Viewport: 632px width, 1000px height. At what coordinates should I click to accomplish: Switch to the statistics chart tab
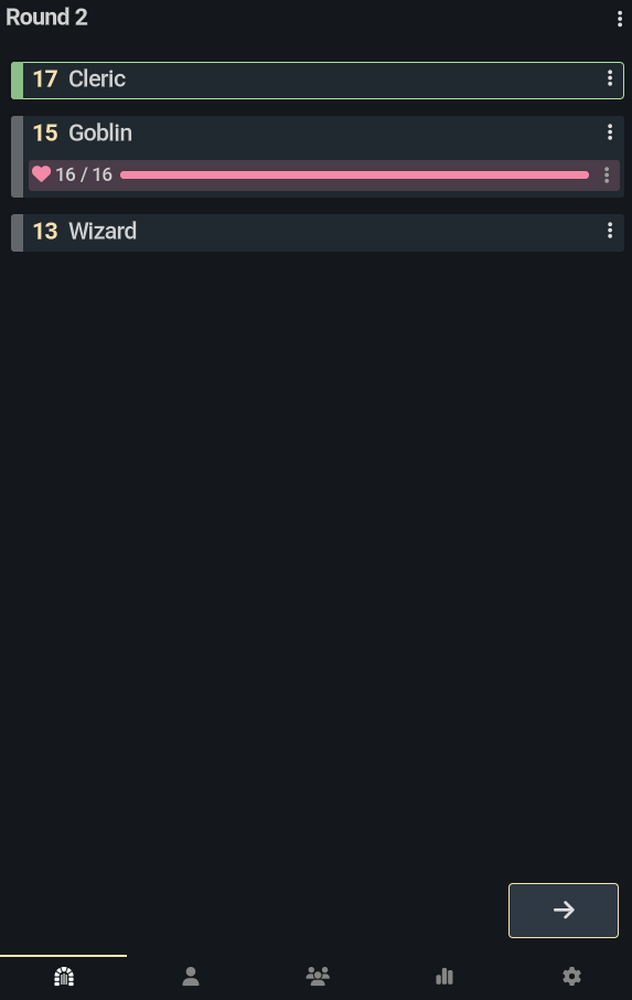coord(444,976)
